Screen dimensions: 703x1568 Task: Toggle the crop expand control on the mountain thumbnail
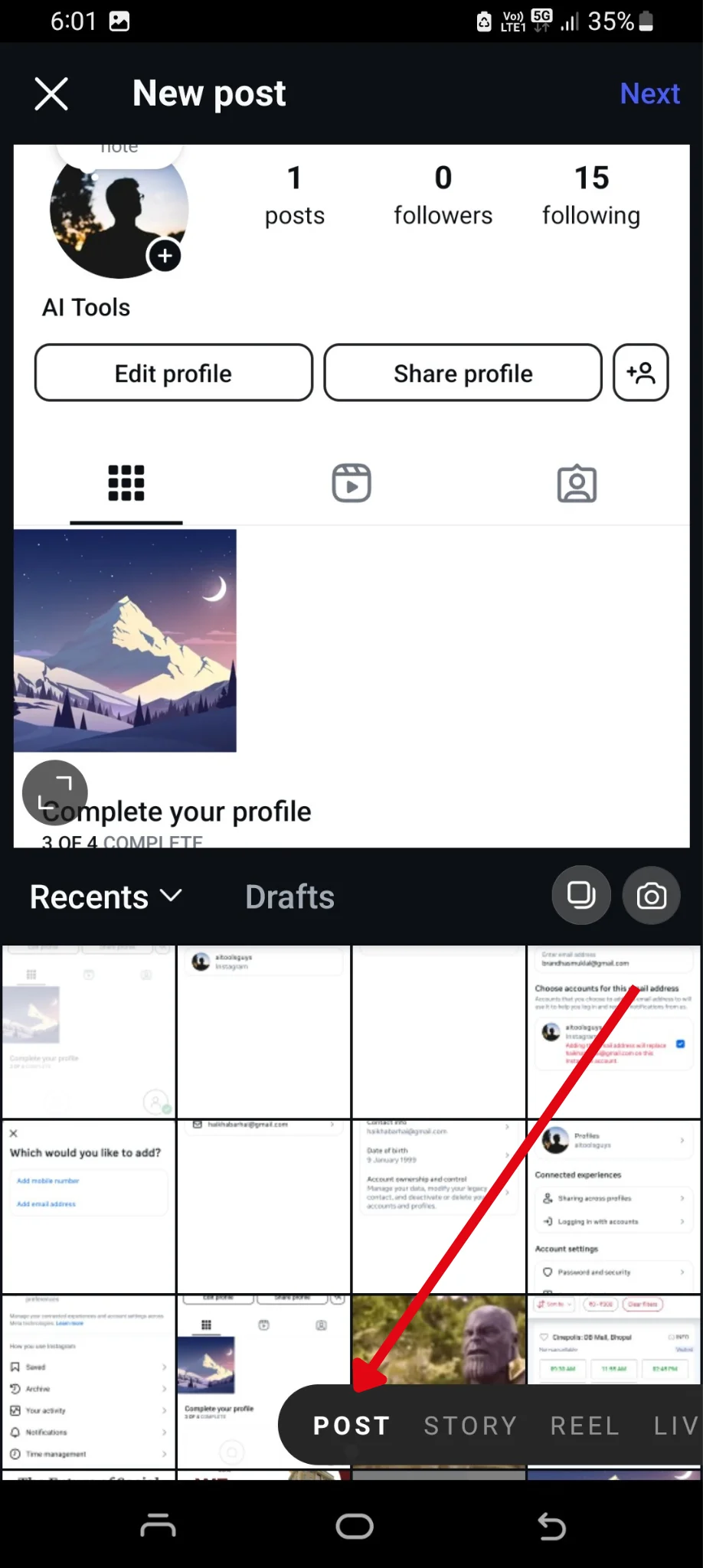(x=54, y=792)
